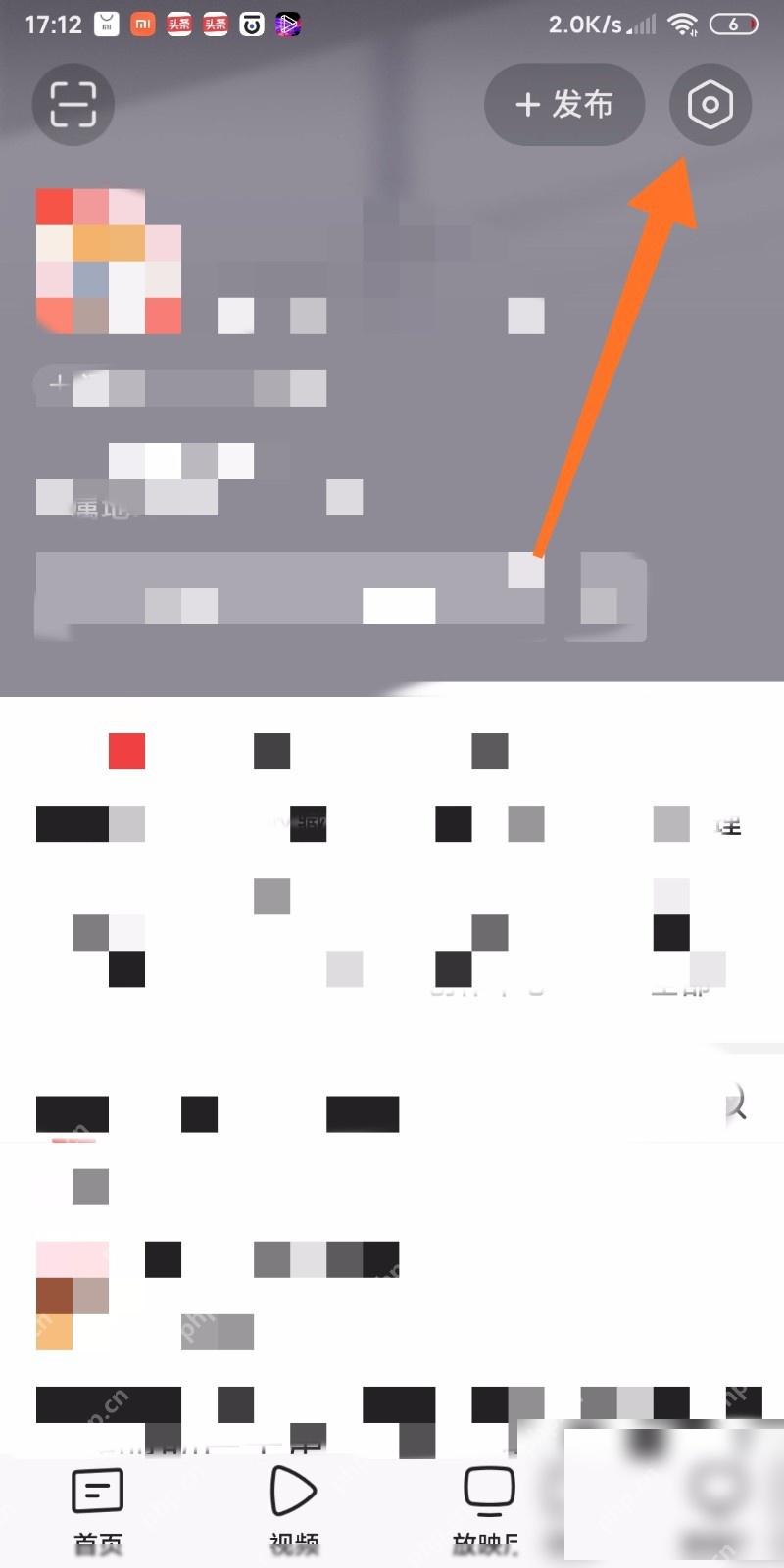Image resolution: width=784 pixels, height=1568 pixels.
Task: Switch to the 视频 tab
Action: pos(294,1511)
